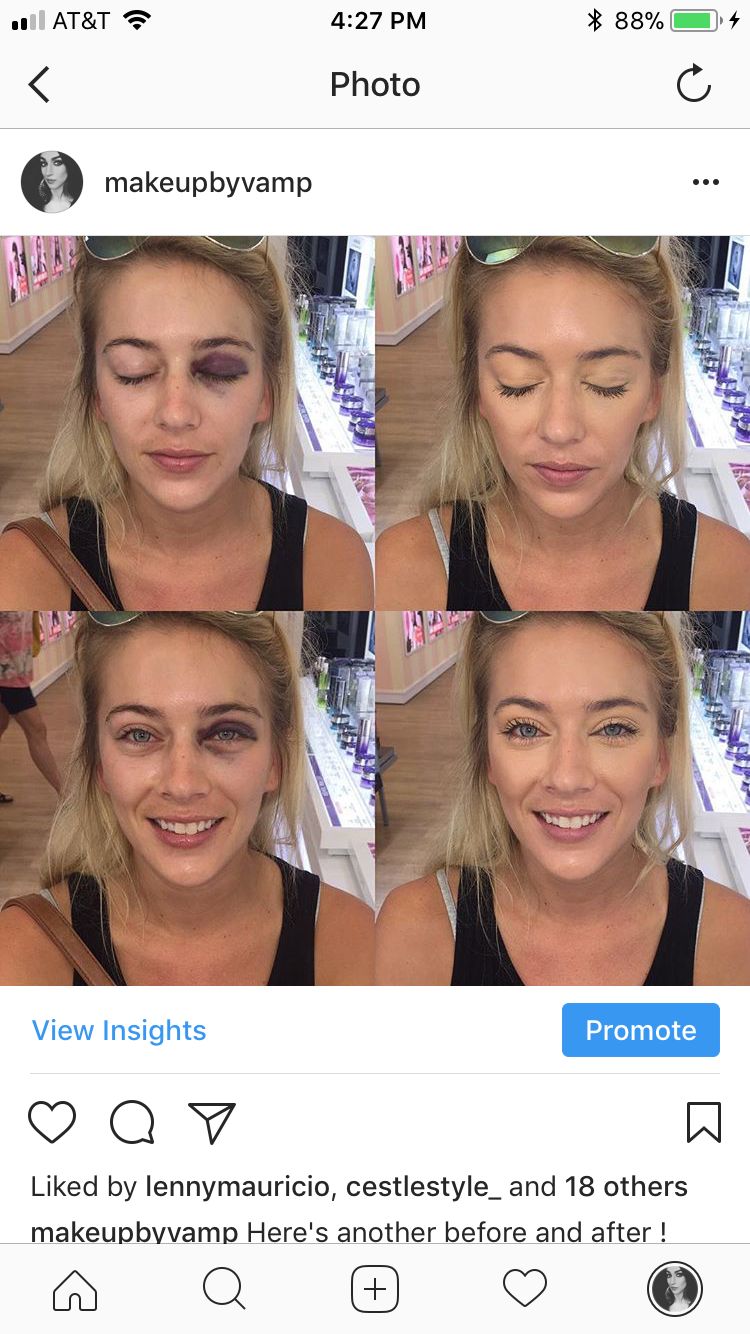The image size is (750, 1334).
Task: Tap the makeupbyvamp username in post header
Action: pyautogui.click(x=208, y=183)
